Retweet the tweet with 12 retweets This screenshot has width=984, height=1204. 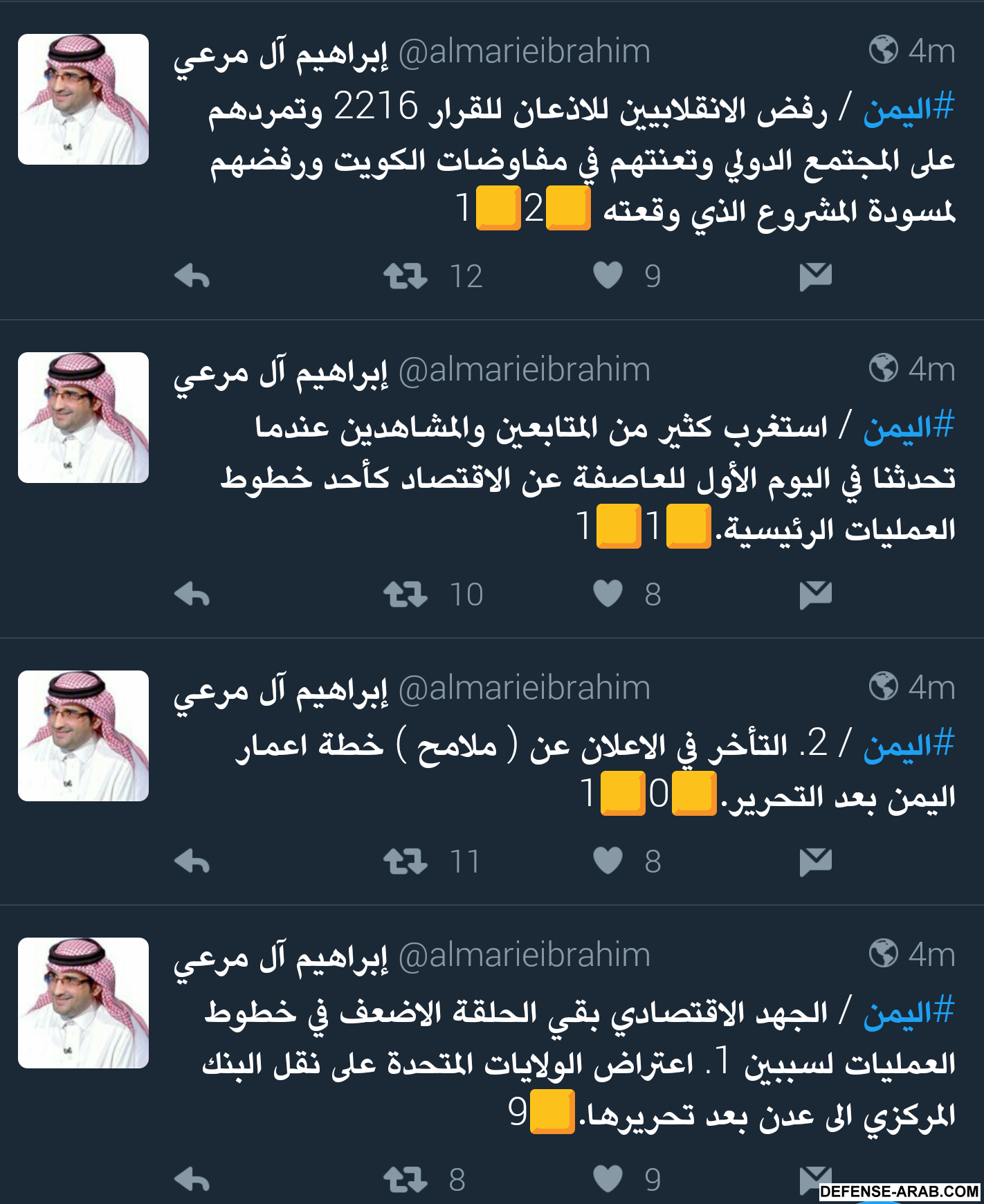(406, 277)
